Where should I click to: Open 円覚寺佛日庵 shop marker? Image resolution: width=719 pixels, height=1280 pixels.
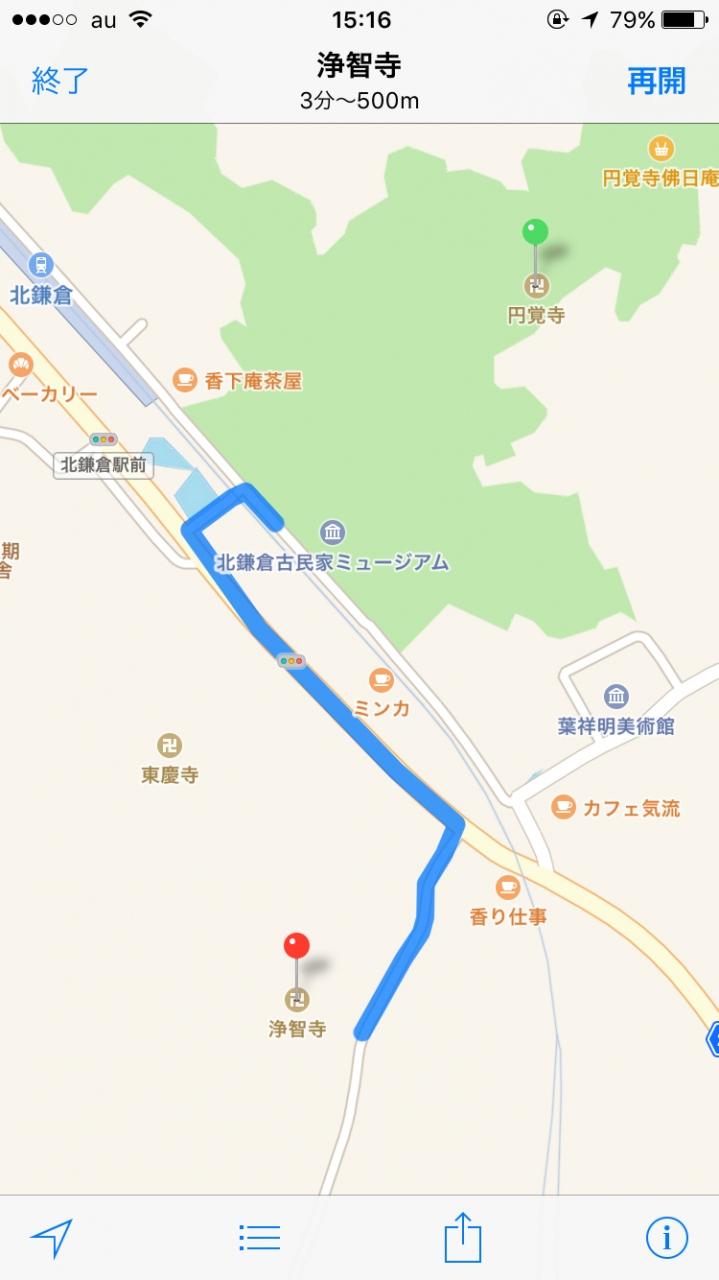click(x=660, y=150)
